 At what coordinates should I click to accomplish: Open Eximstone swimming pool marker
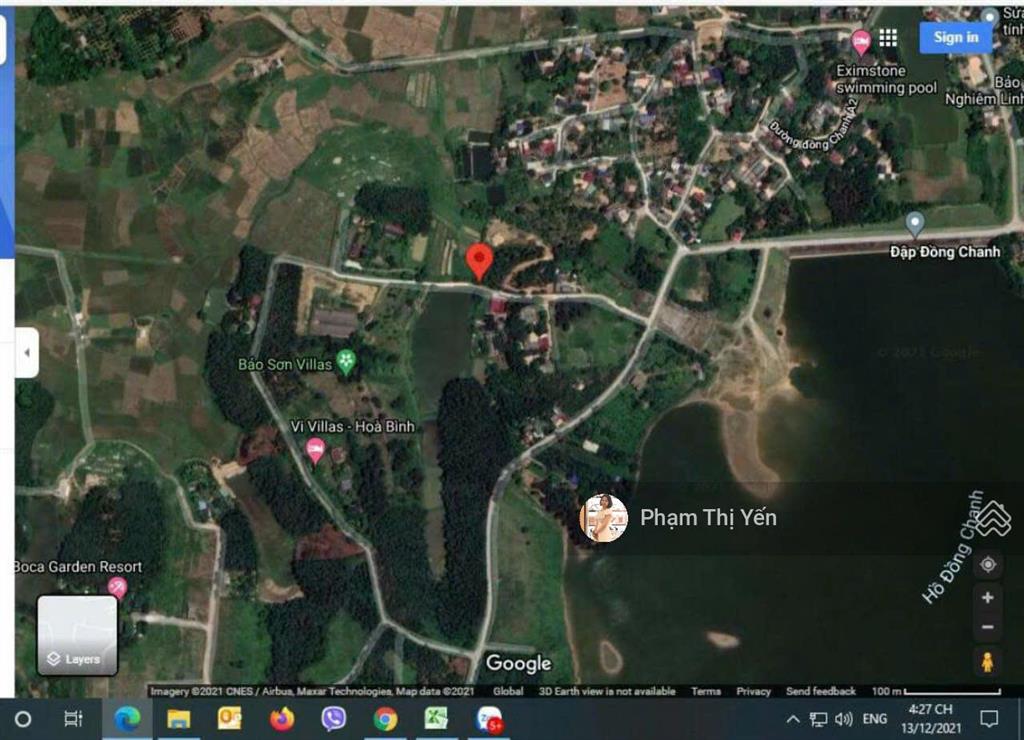[x=861, y=42]
